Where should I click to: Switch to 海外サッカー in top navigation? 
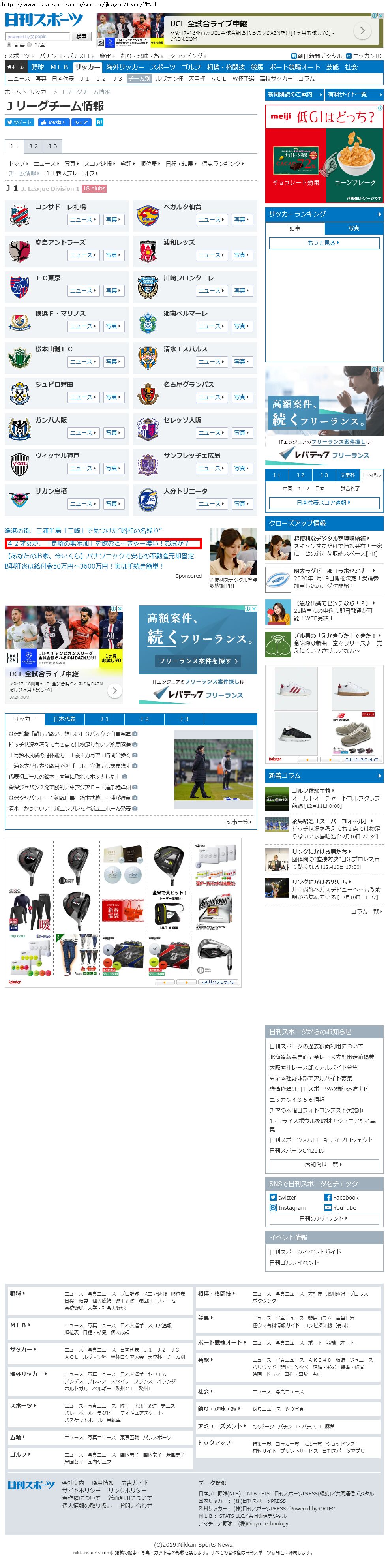point(125,67)
